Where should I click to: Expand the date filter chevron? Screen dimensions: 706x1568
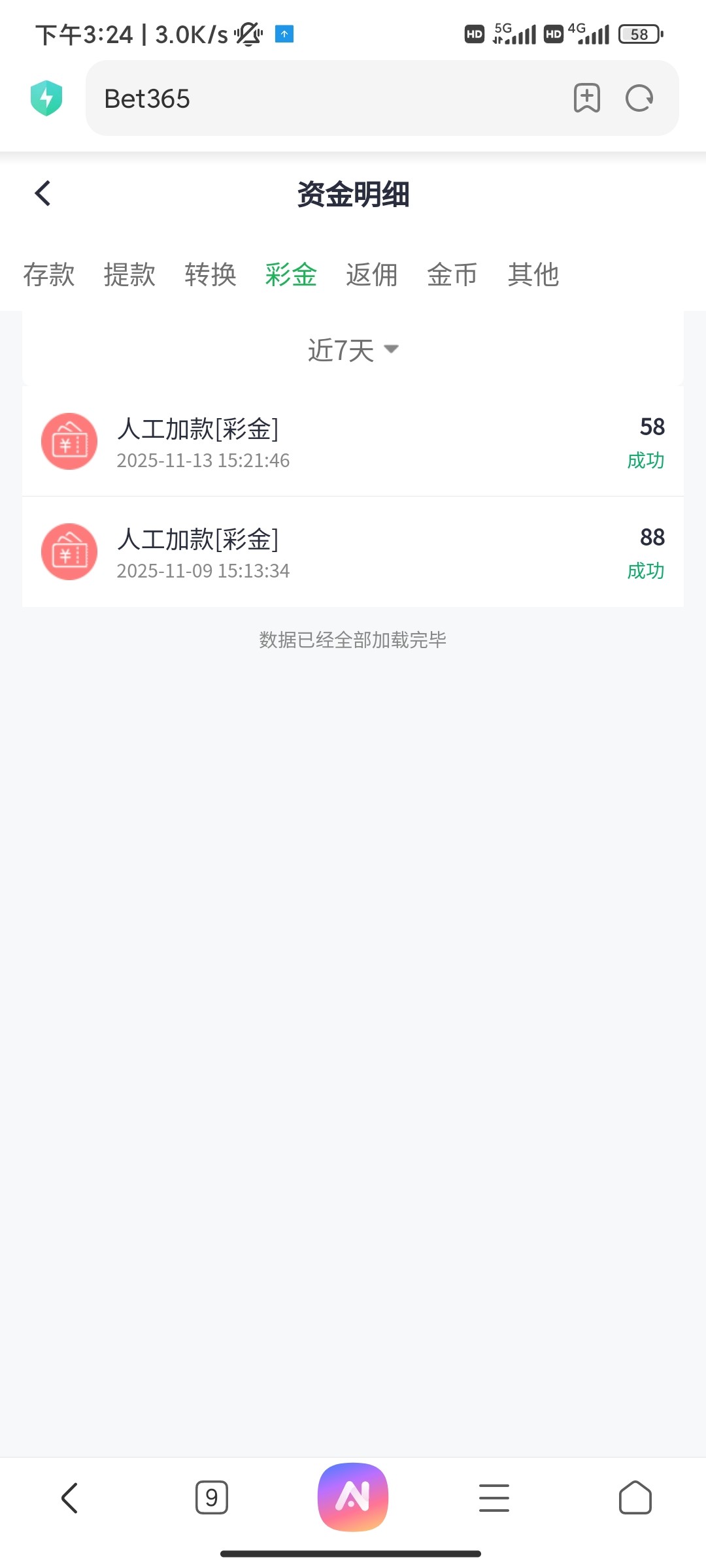[391, 350]
